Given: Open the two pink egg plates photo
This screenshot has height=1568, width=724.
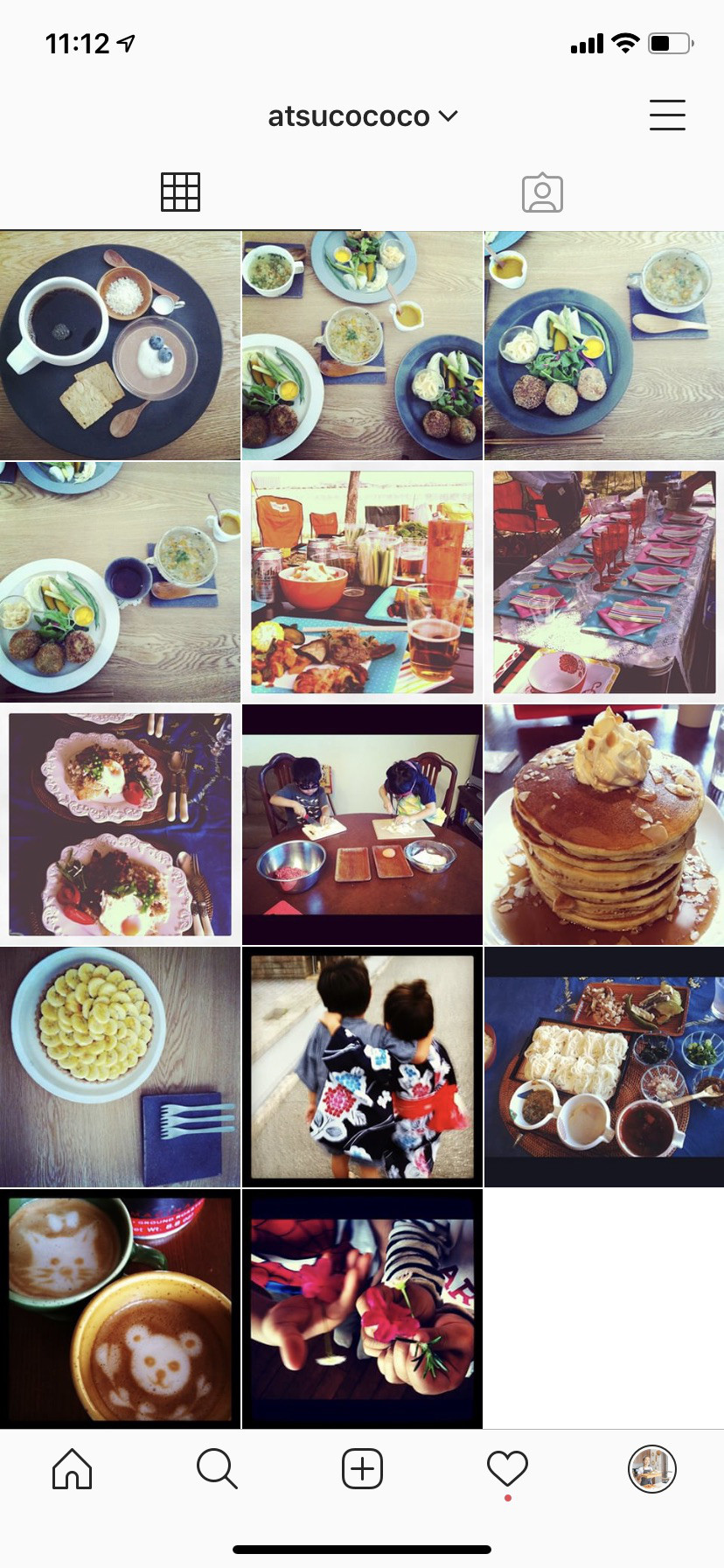Looking at the screenshot, I should click(120, 824).
